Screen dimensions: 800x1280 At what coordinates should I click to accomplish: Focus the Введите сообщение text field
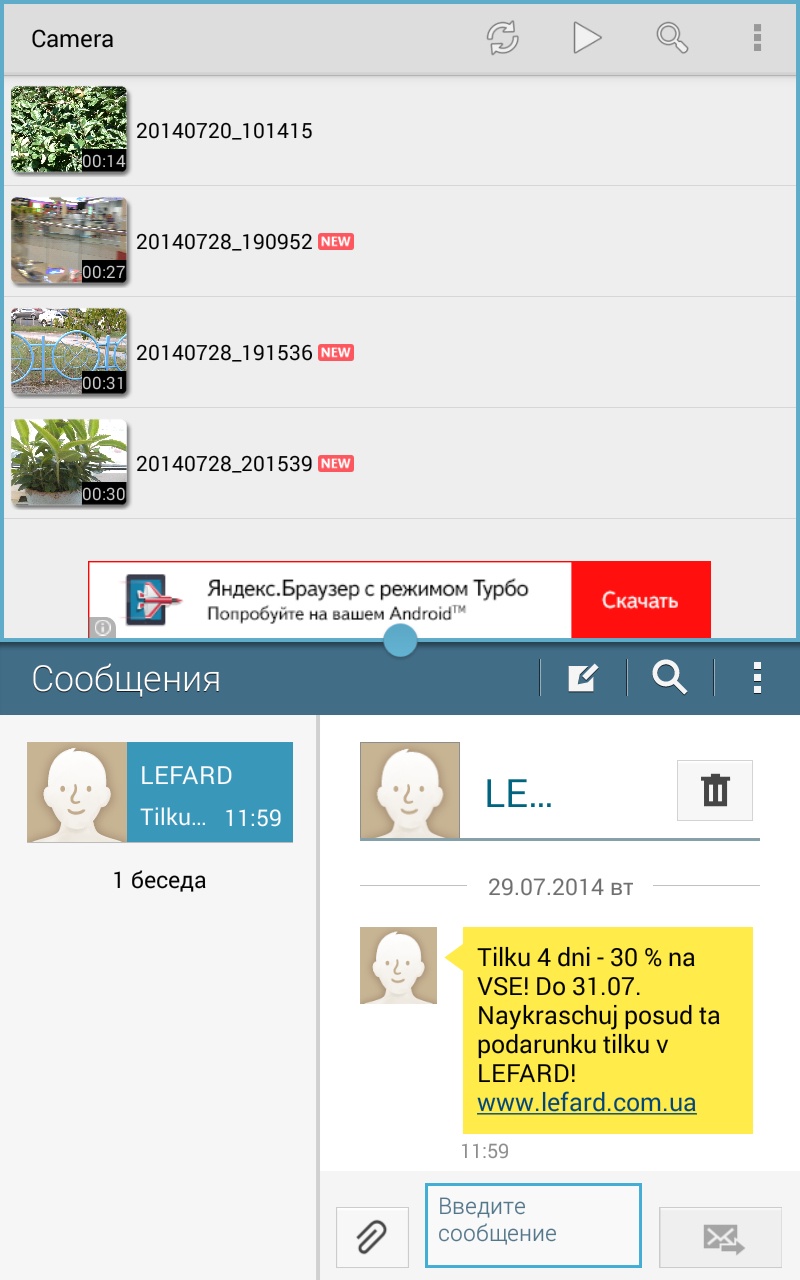[532, 1224]
